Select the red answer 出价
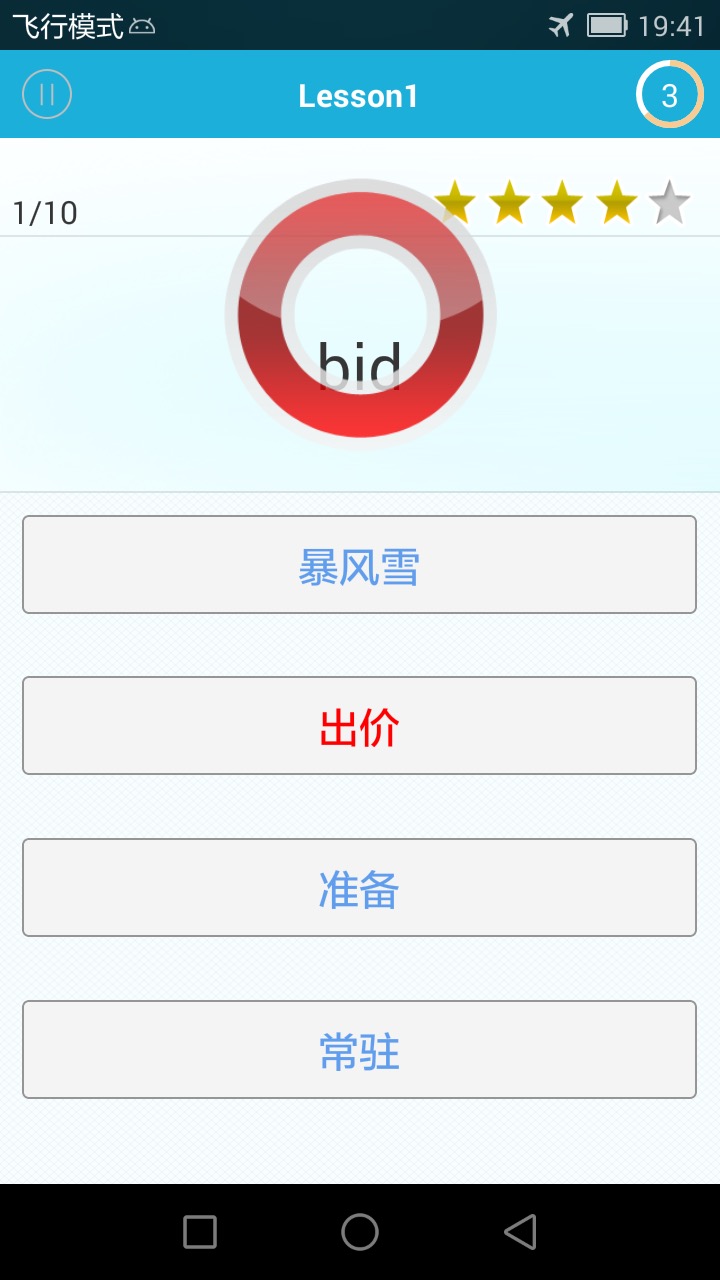This screenshot has height=1280, width=720. click(x=360, y=726)
